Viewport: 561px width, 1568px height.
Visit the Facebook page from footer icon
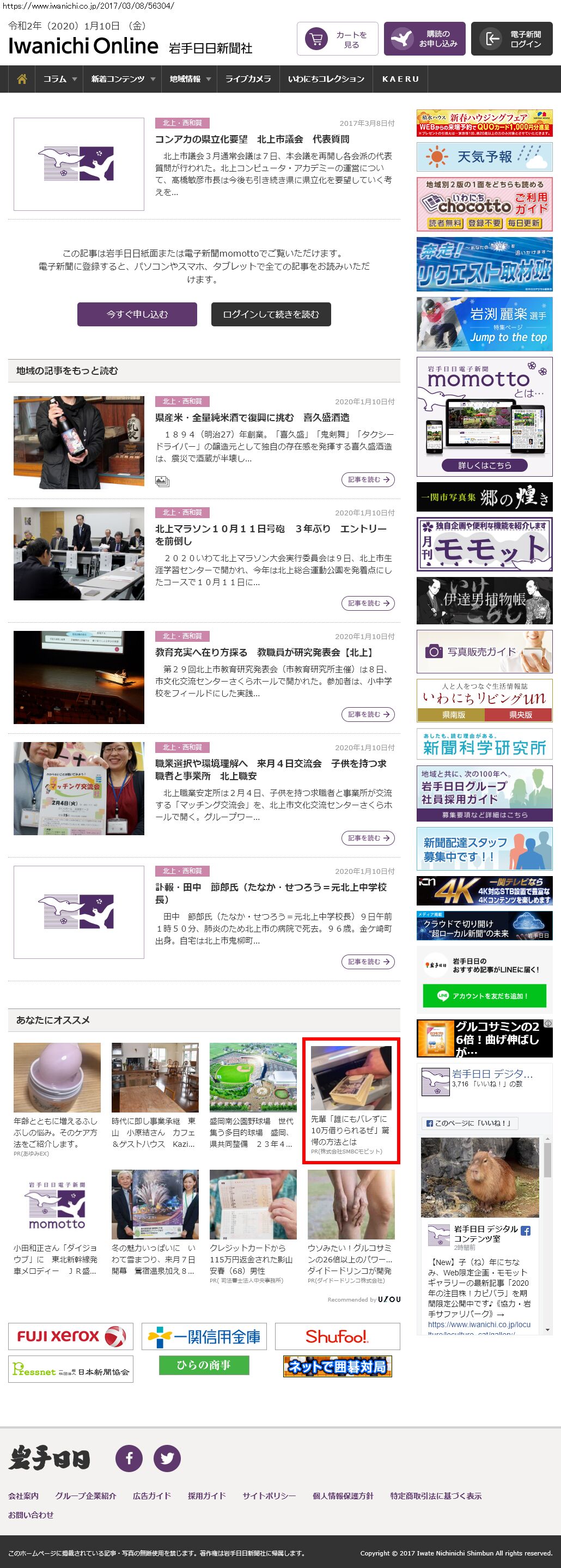click(129, 1458)
